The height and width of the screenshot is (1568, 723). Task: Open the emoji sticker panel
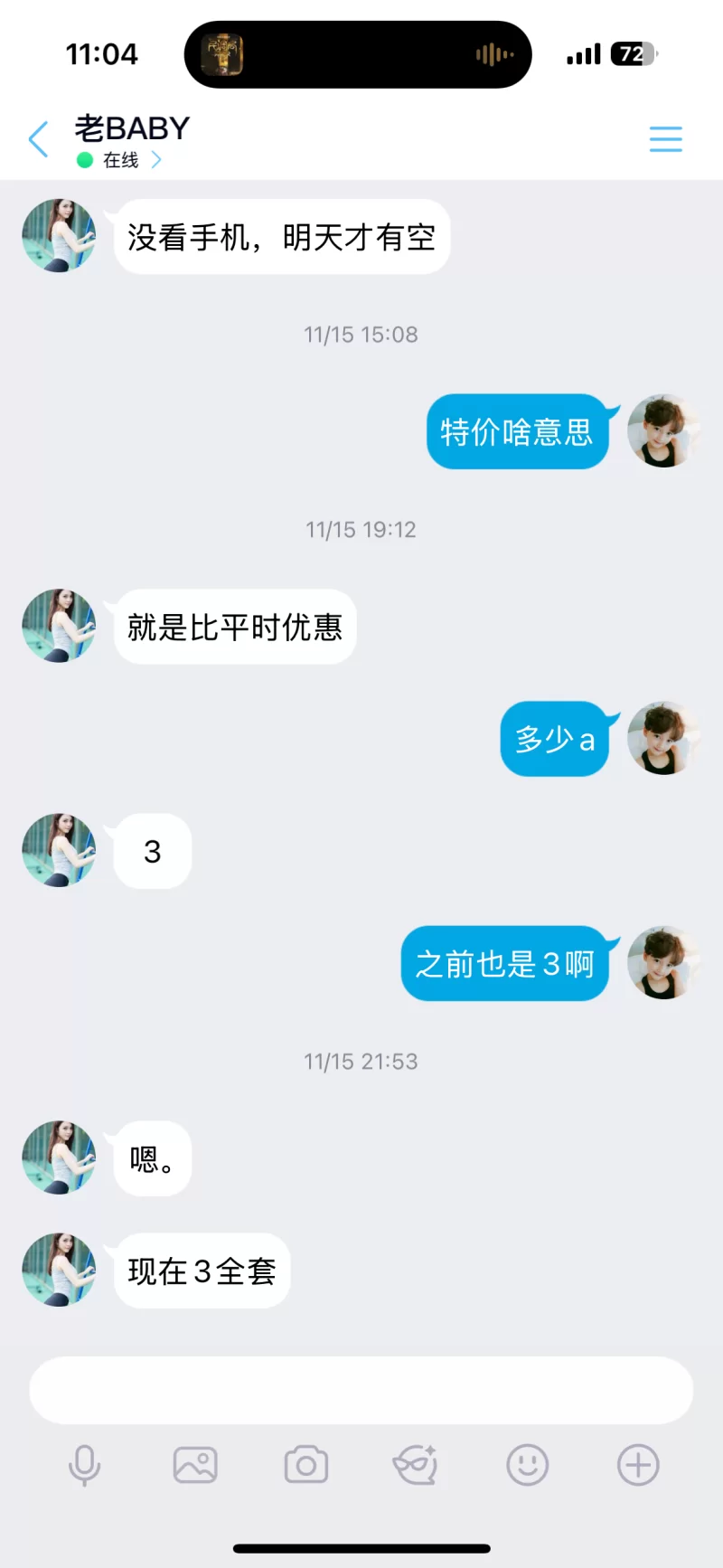[x=528, y=1465]
